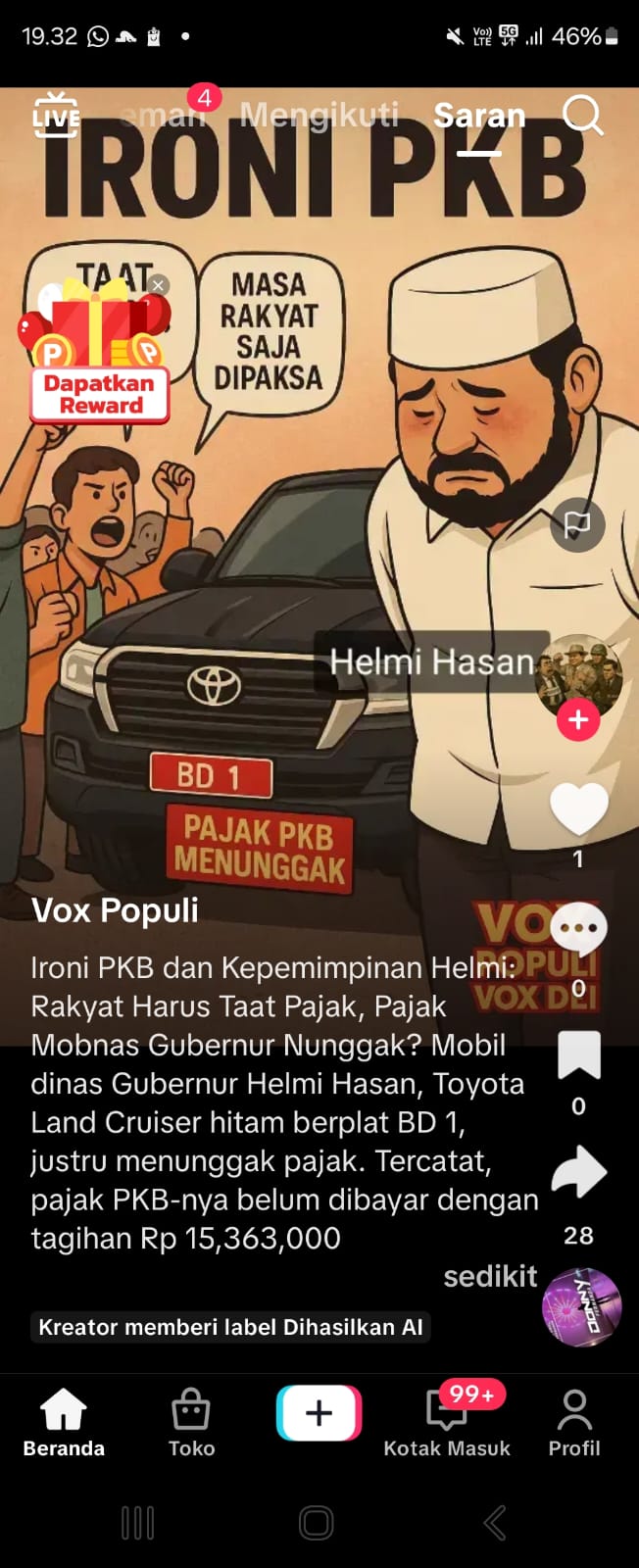This screenshot has height=1568, width=639.
Task: Report this video with the flag icon
Action: 577,524
